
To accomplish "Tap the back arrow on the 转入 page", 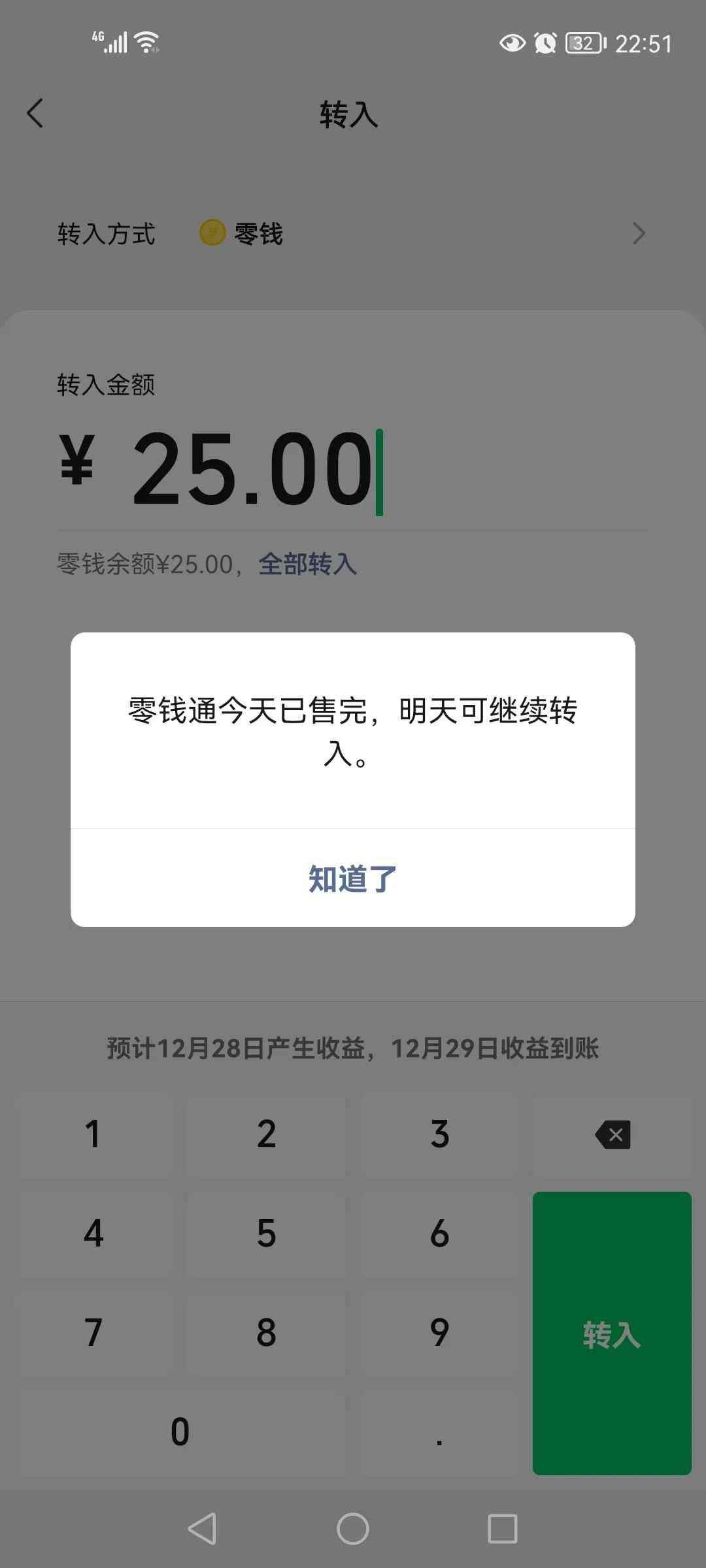I will pyautogui.click(x=36, y=113).
